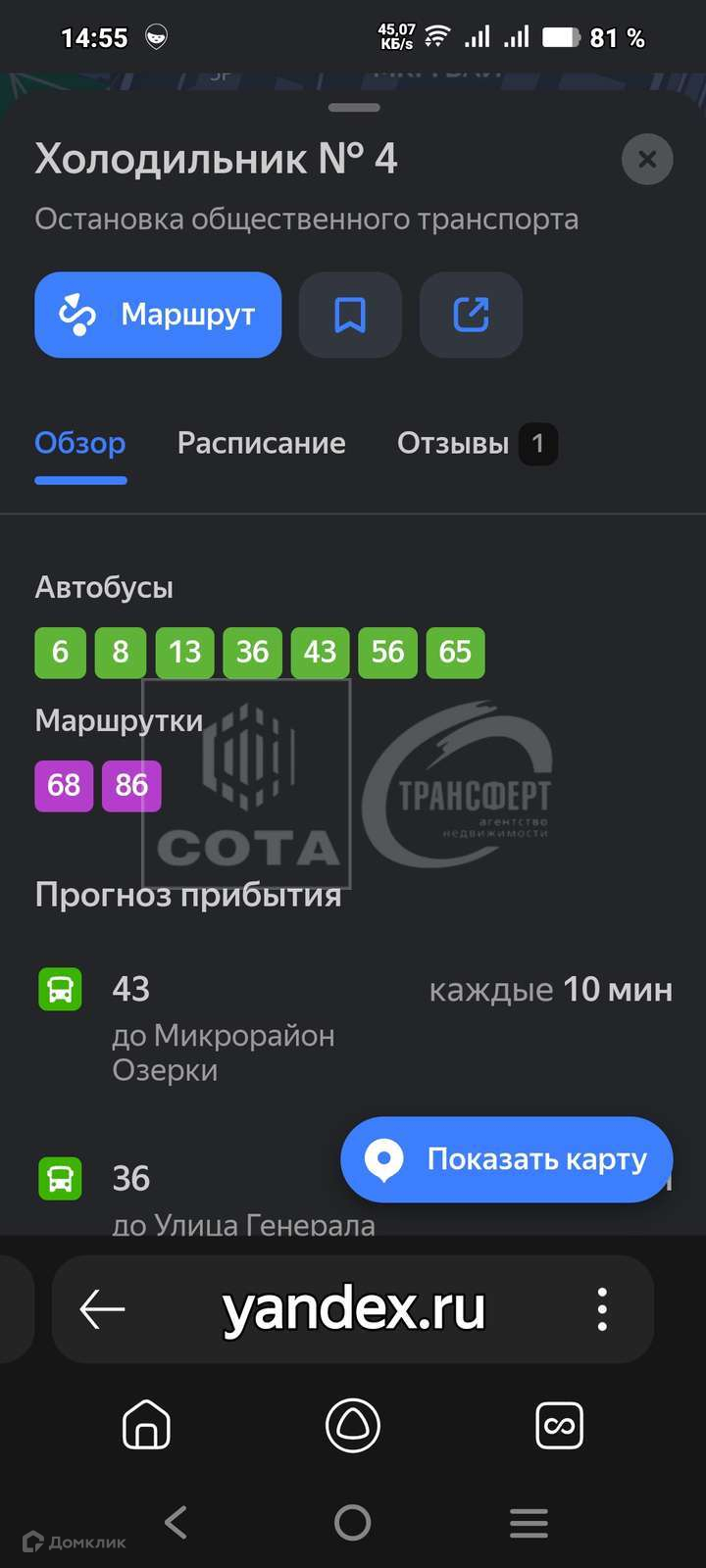This screenshot has width=706, height=1568.
Task: Select bus route 8 chip
Action: [x=121, y=652]
